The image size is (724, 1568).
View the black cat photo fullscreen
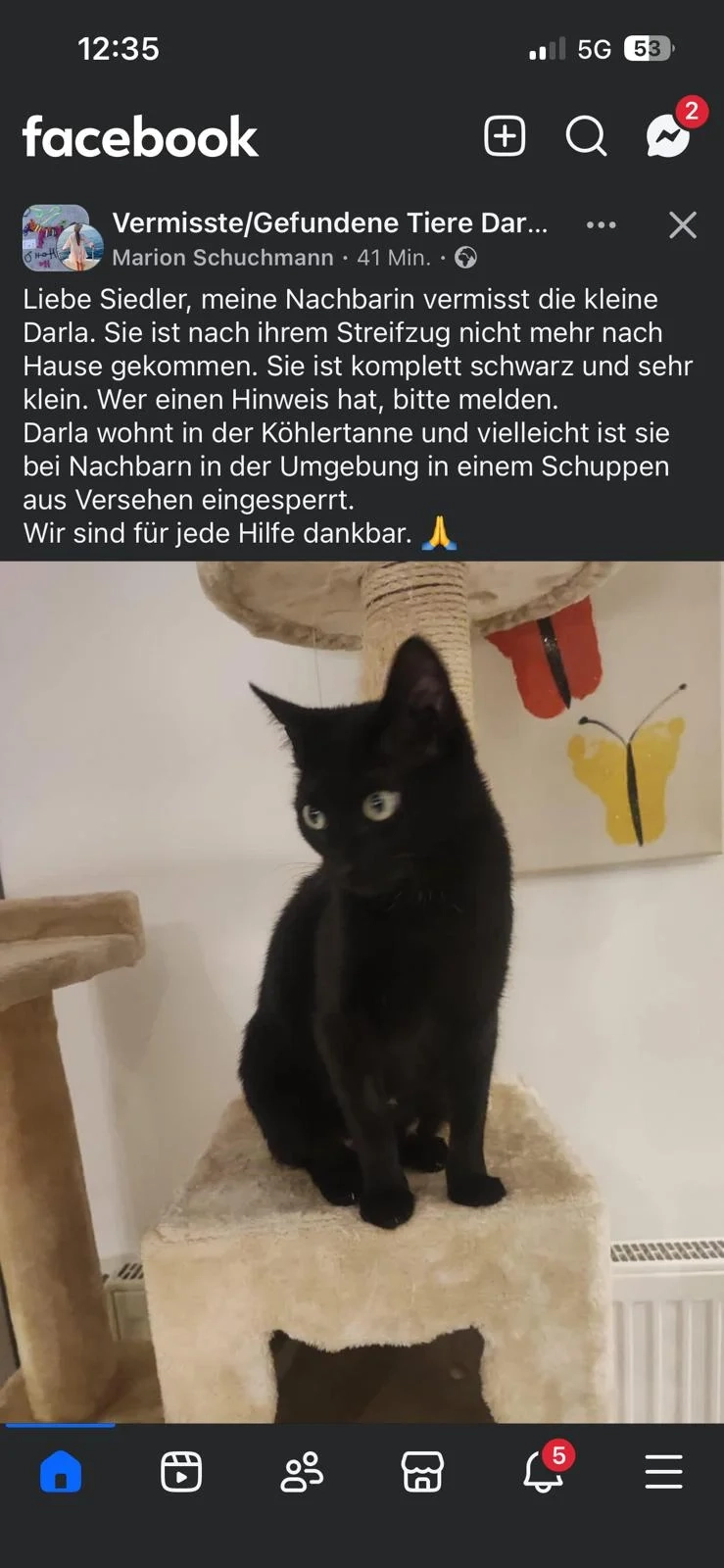pyautogui.click(x=362, y=992)
